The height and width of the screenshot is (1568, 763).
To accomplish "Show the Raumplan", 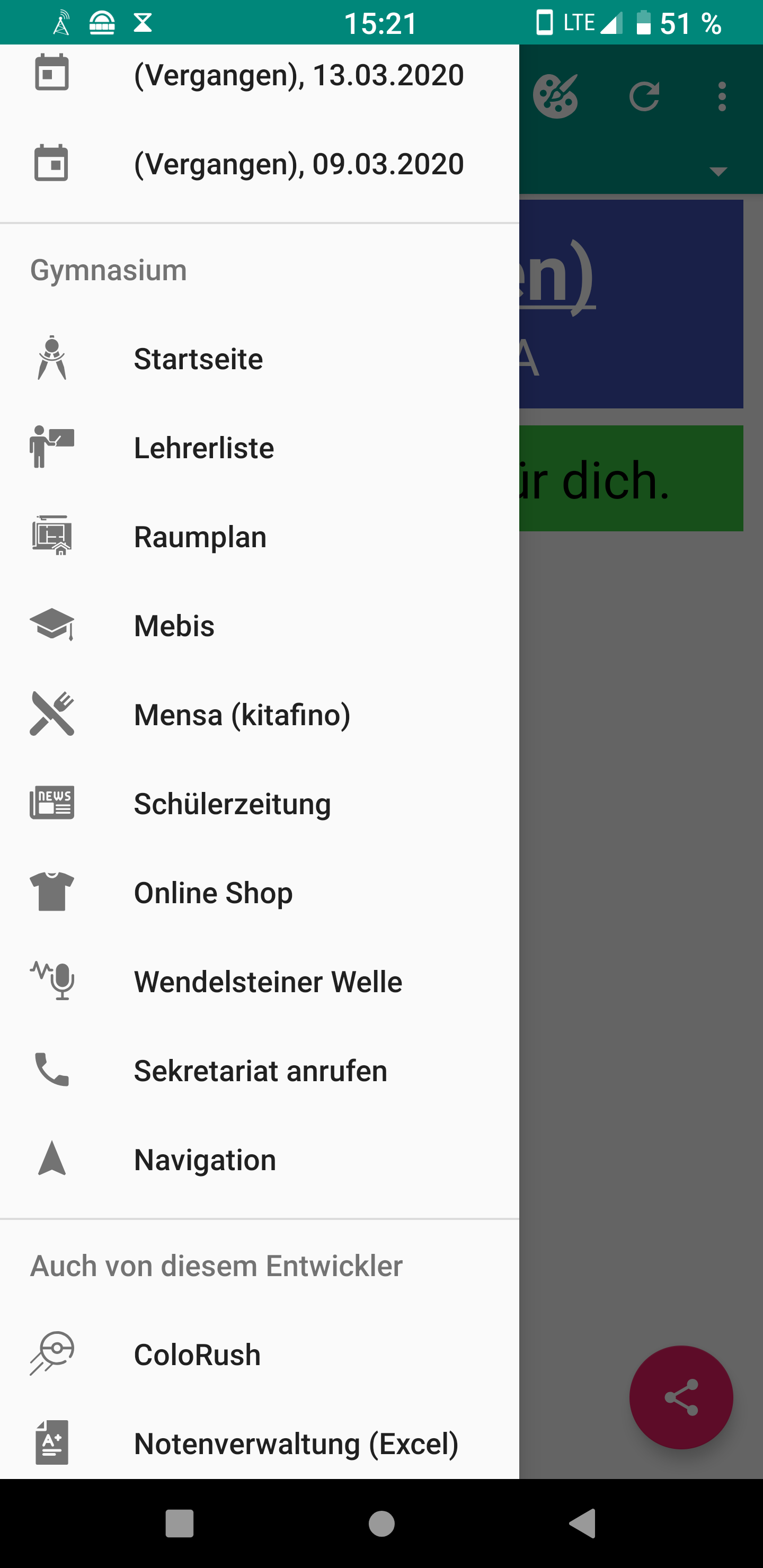I will click(x=260, y=536).
